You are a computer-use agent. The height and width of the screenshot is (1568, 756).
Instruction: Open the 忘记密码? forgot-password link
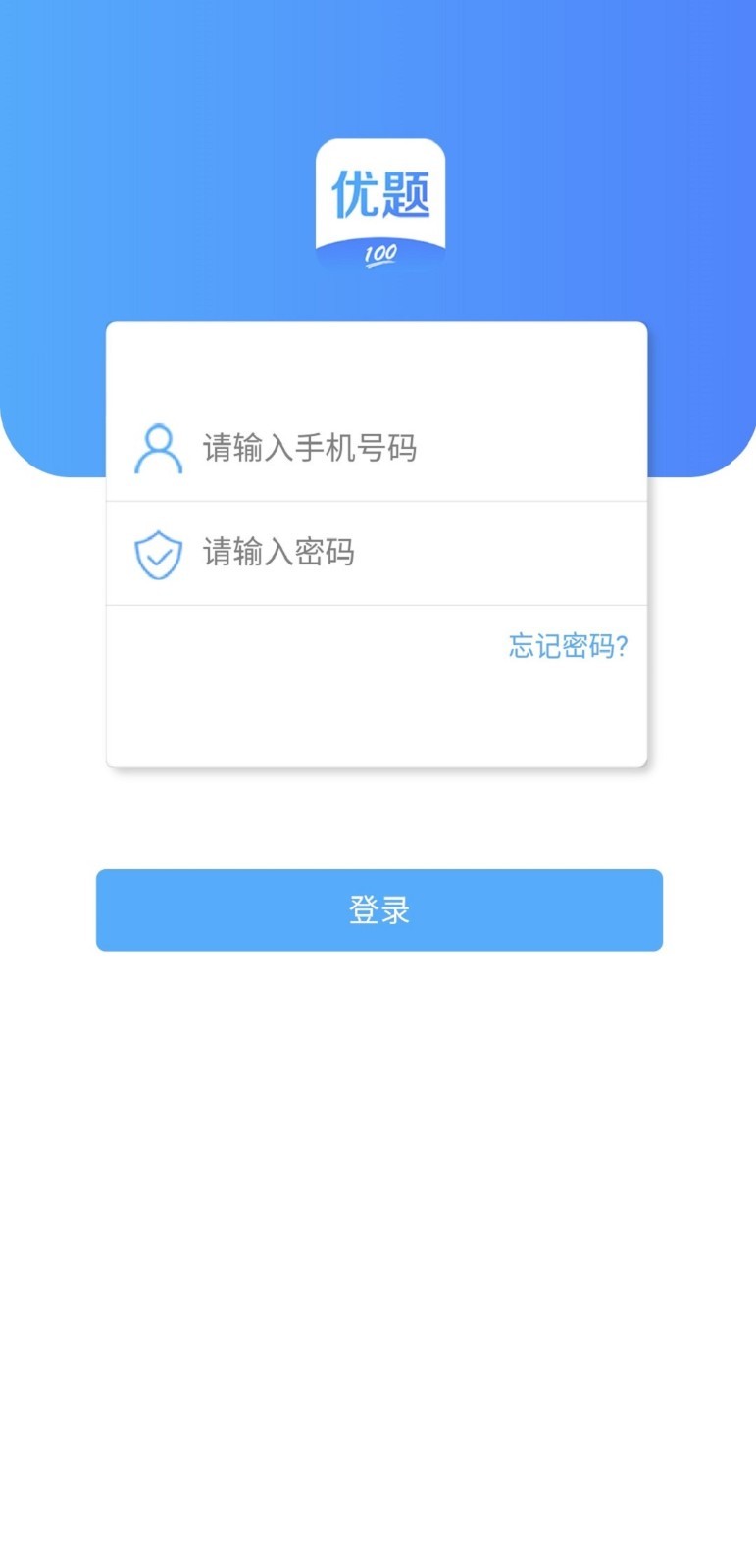[x=568, y=646]
